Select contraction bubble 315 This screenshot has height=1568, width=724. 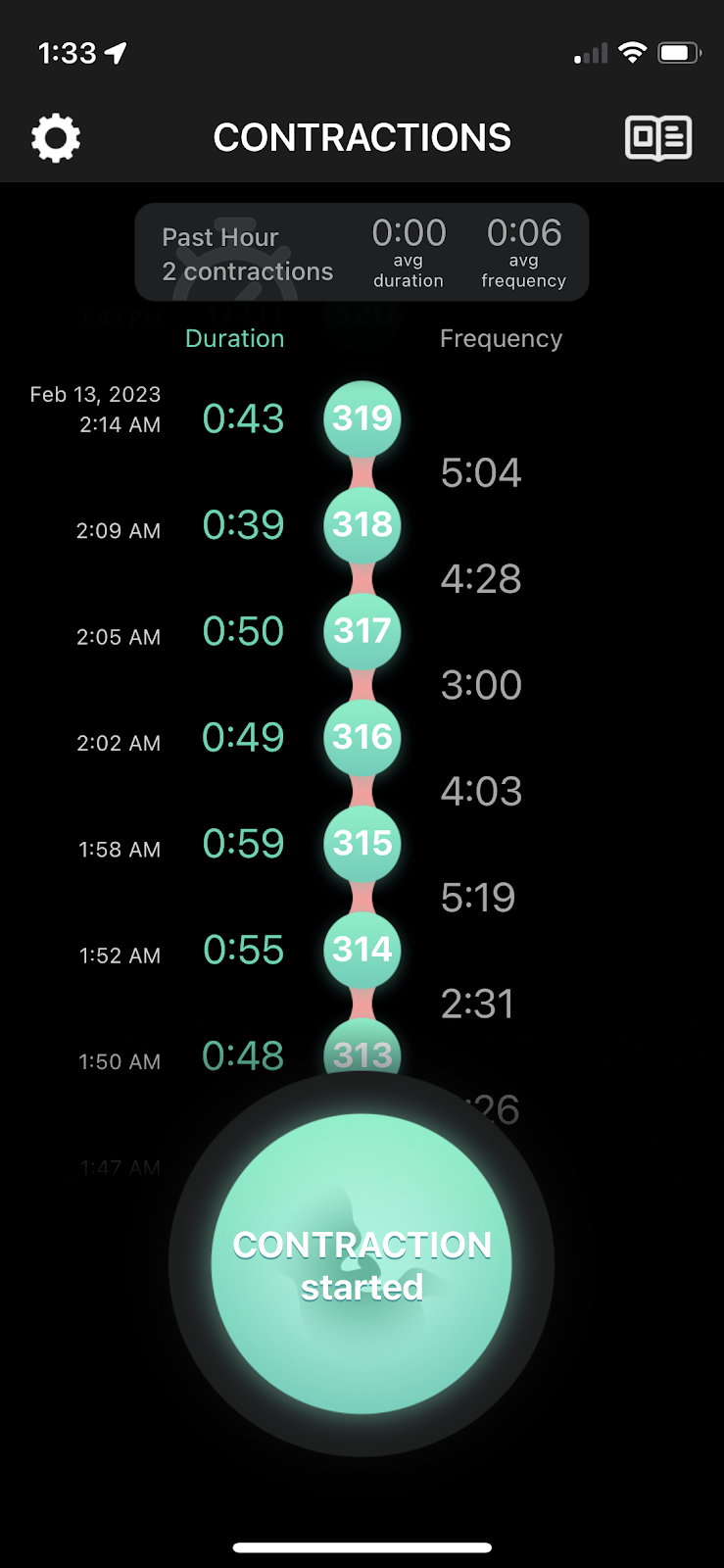tap(362, 843)
